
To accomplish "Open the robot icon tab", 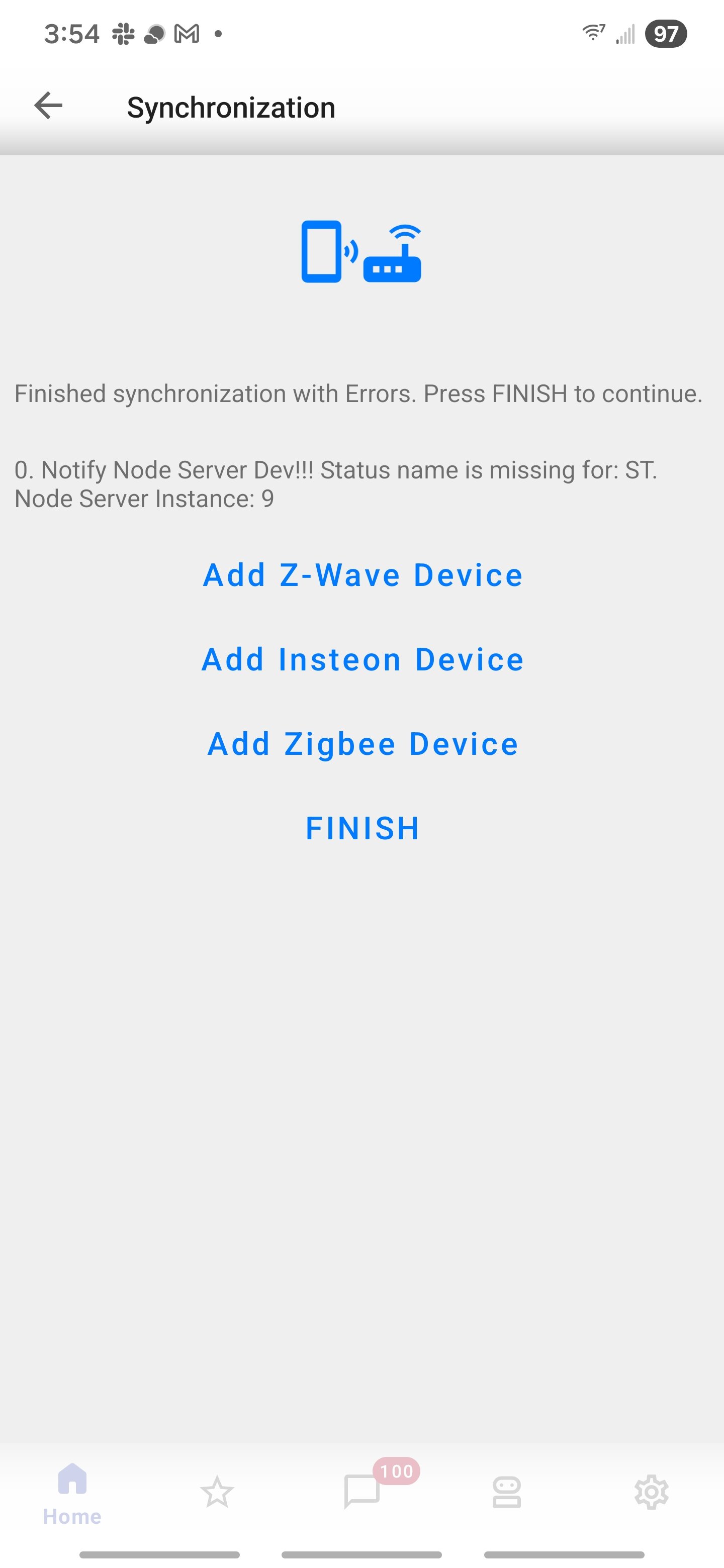I will click(507, 1491).
